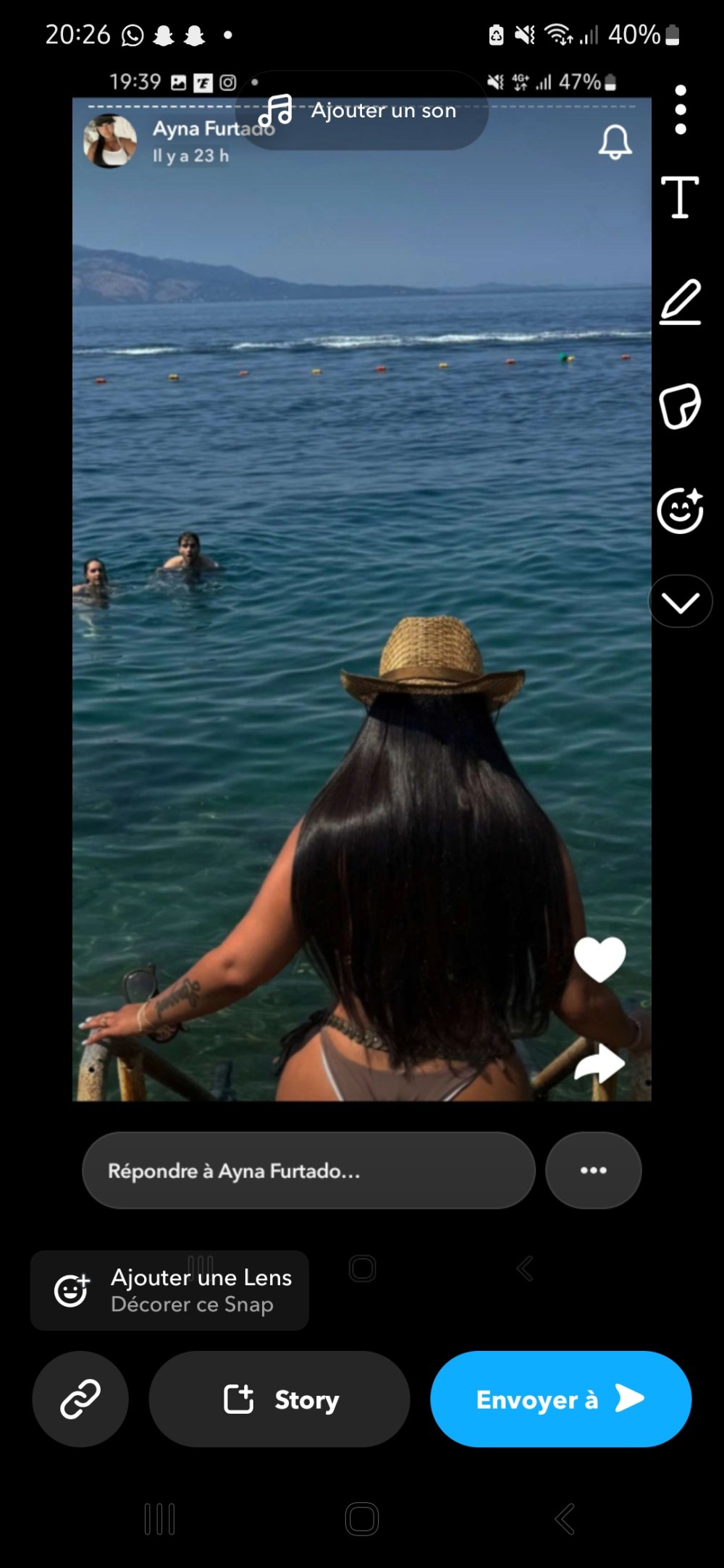Open the sticker picker
Viewport: 724px width, 1568px height.
point(680,406)
